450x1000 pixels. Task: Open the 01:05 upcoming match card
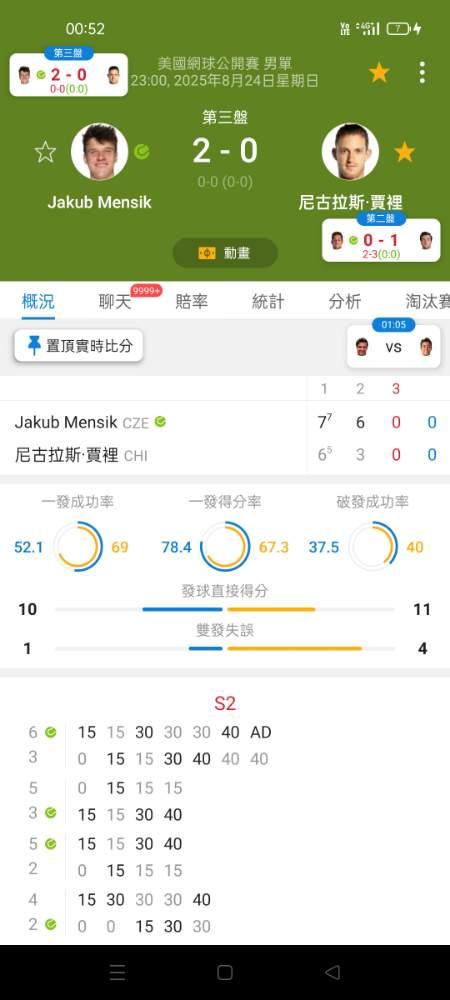[x=394, y=343]
